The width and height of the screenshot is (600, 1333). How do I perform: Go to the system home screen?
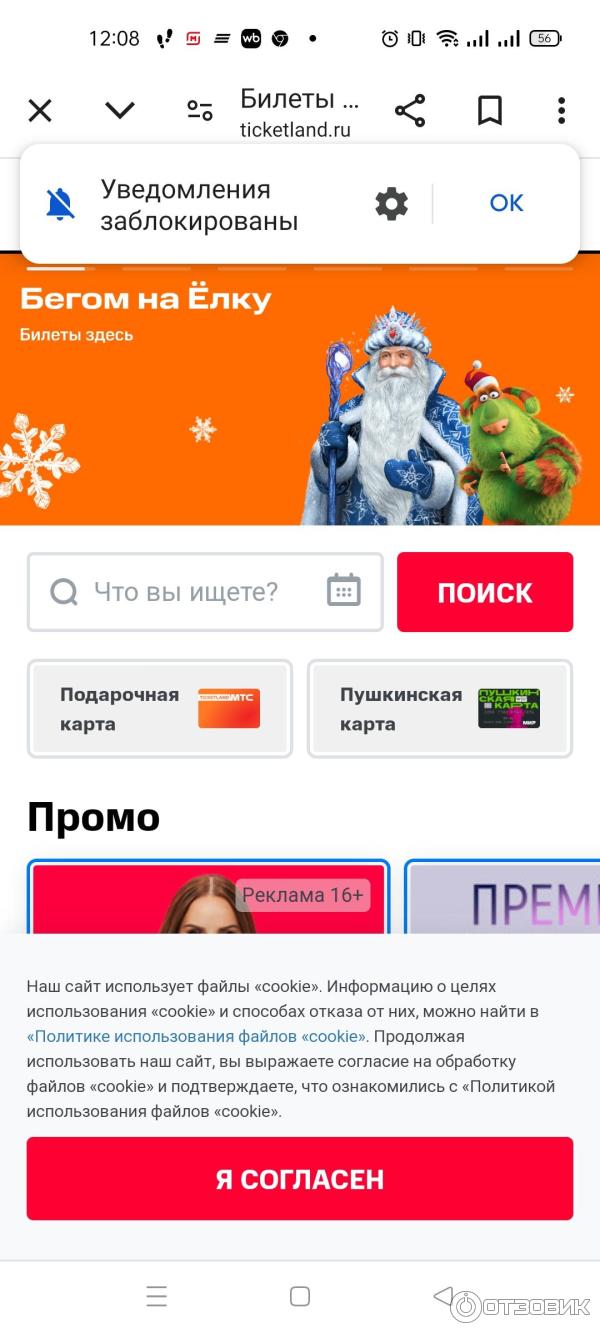pos(300,1297)
